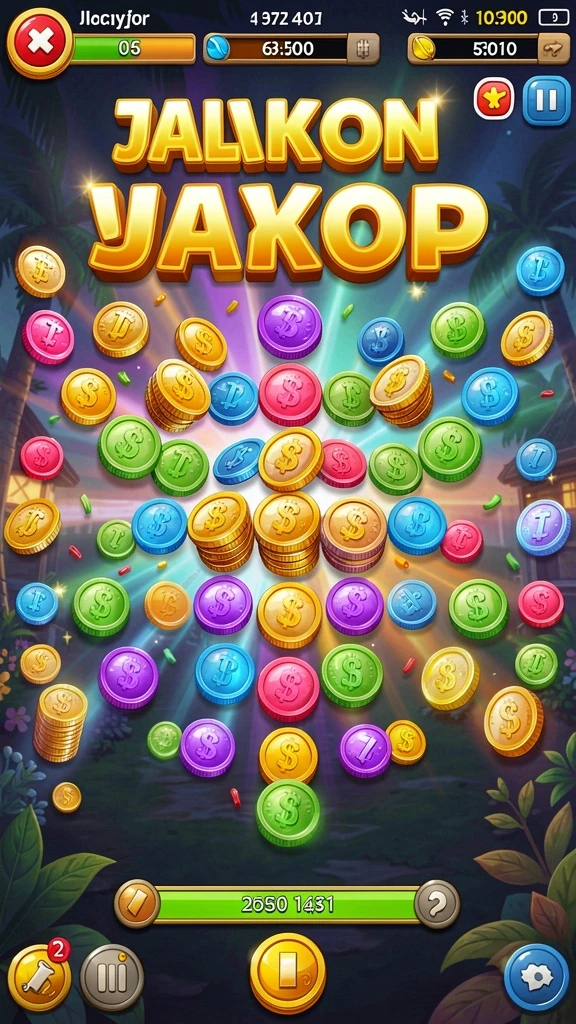This screenshot has width=576, height=1024.
Task: Tap the button beside the 63:500 counter
Action: (362, 48)
